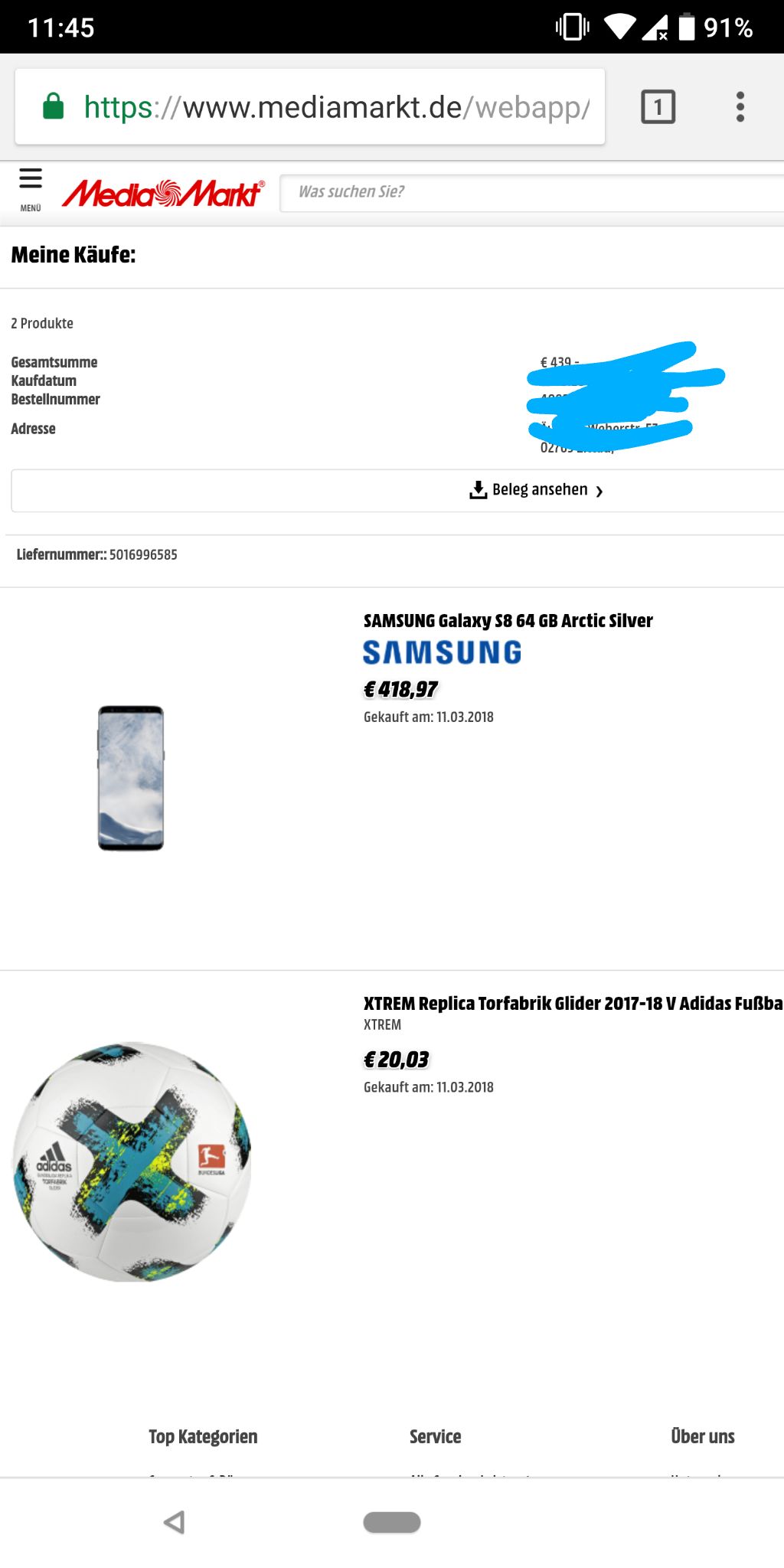
Task: Open the Beleg ansehen receipt button
Action: (x=397, y=490)
